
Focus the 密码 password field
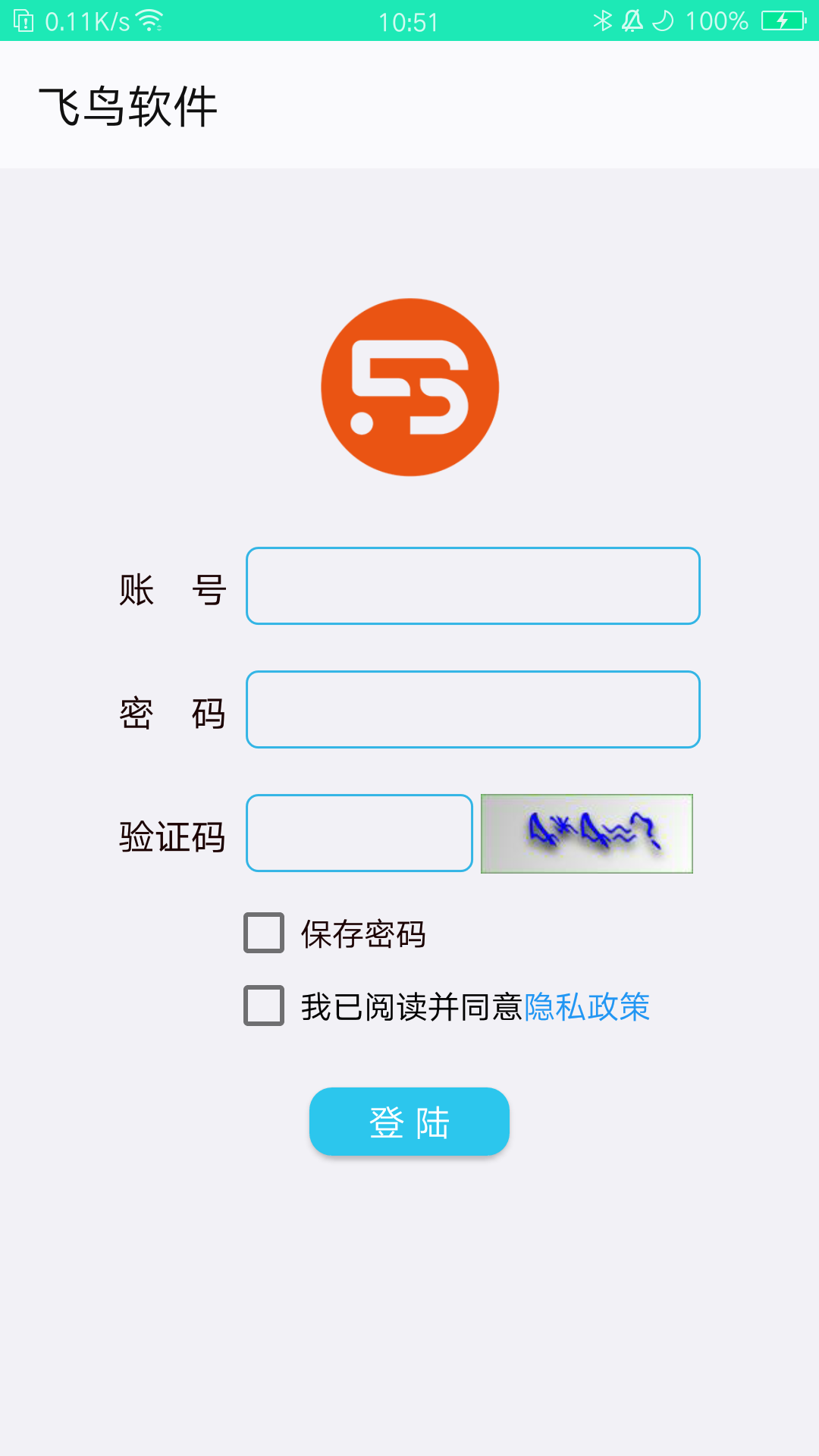472,710
